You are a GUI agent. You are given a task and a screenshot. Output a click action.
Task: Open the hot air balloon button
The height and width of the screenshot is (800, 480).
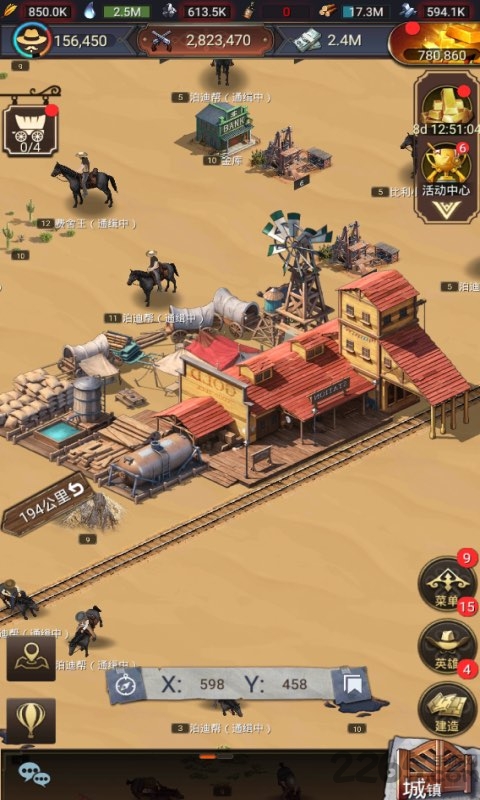point(31,720)
